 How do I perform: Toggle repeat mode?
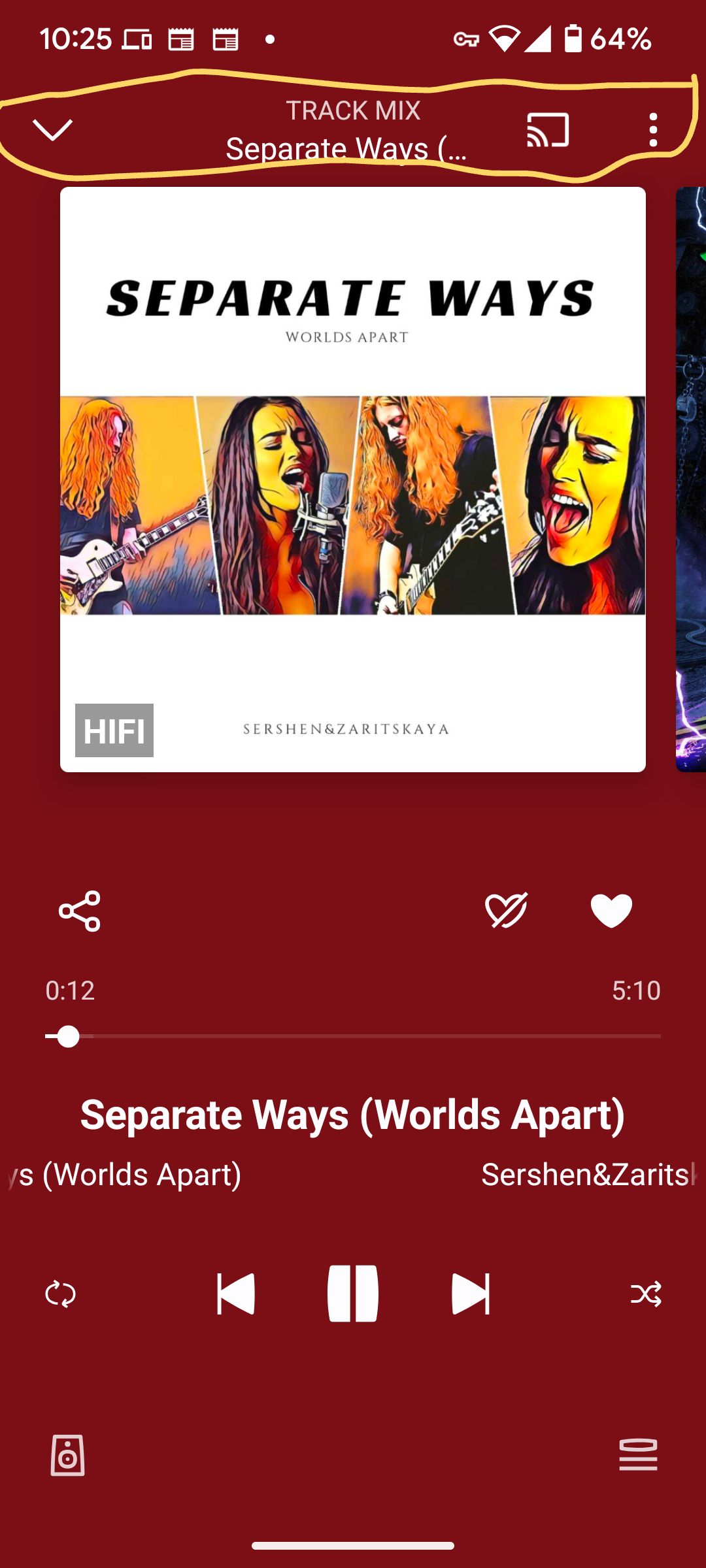60,1294
